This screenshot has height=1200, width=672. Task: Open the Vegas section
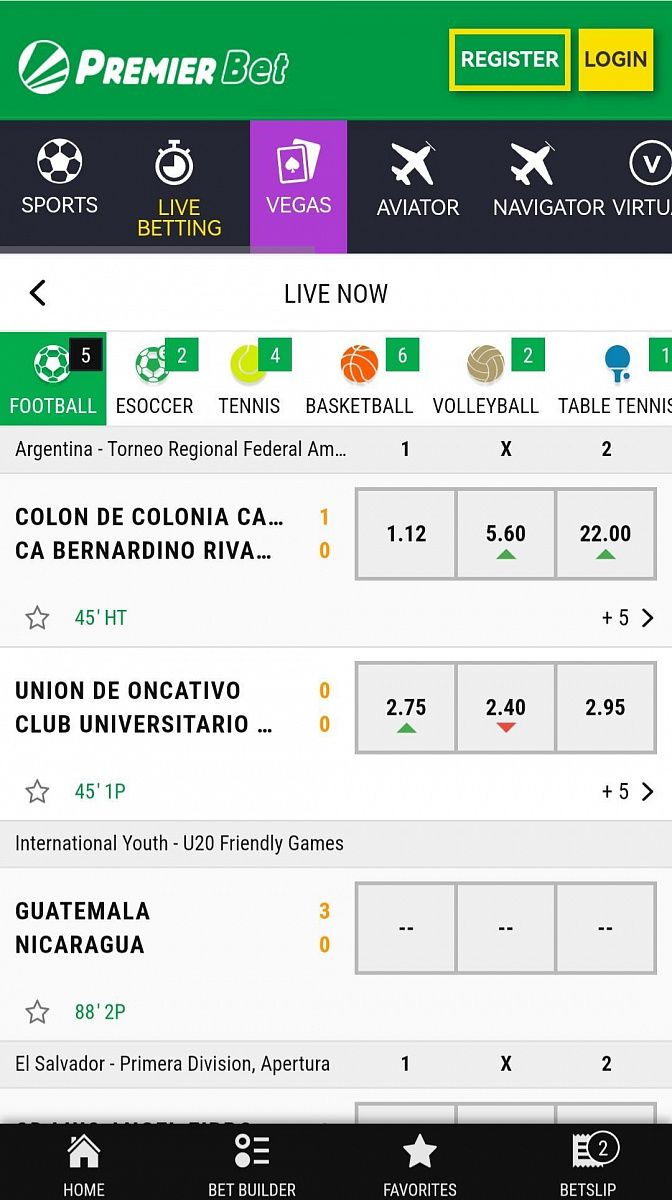point(298,186)
